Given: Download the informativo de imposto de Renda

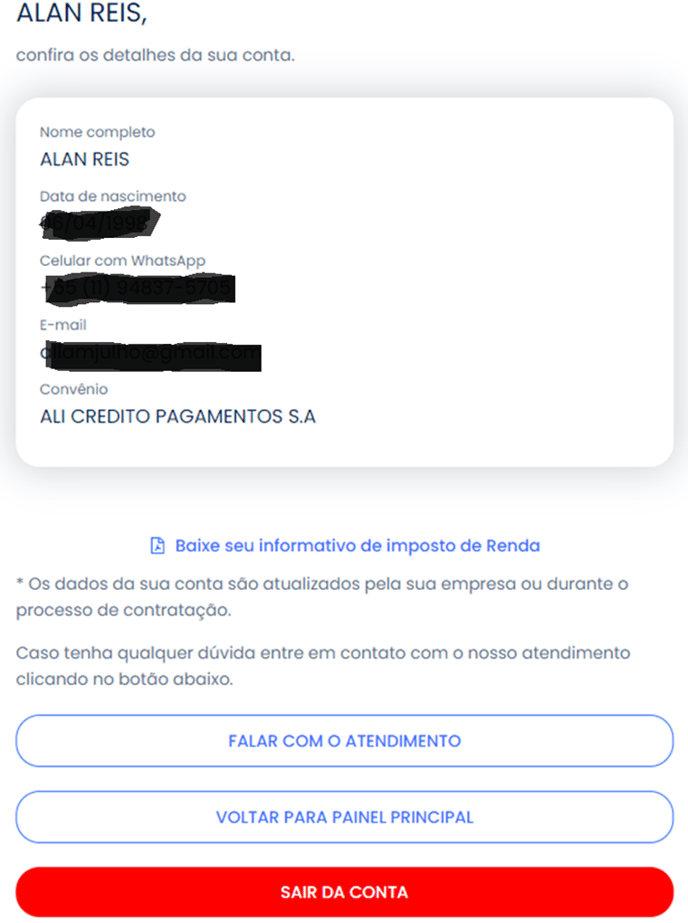Looking at the screenshot, I should pyautogui.click(x=345, y=546).
